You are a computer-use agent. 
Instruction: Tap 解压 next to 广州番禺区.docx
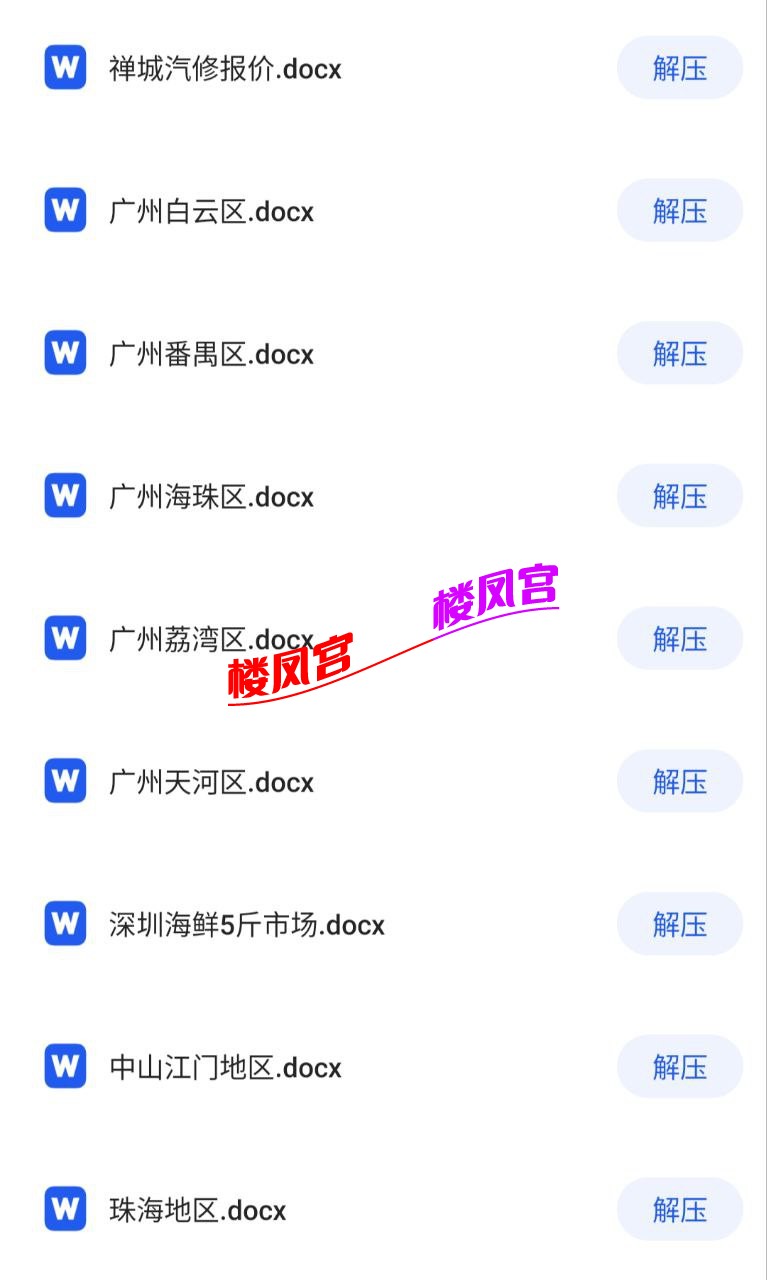(679, 353)
